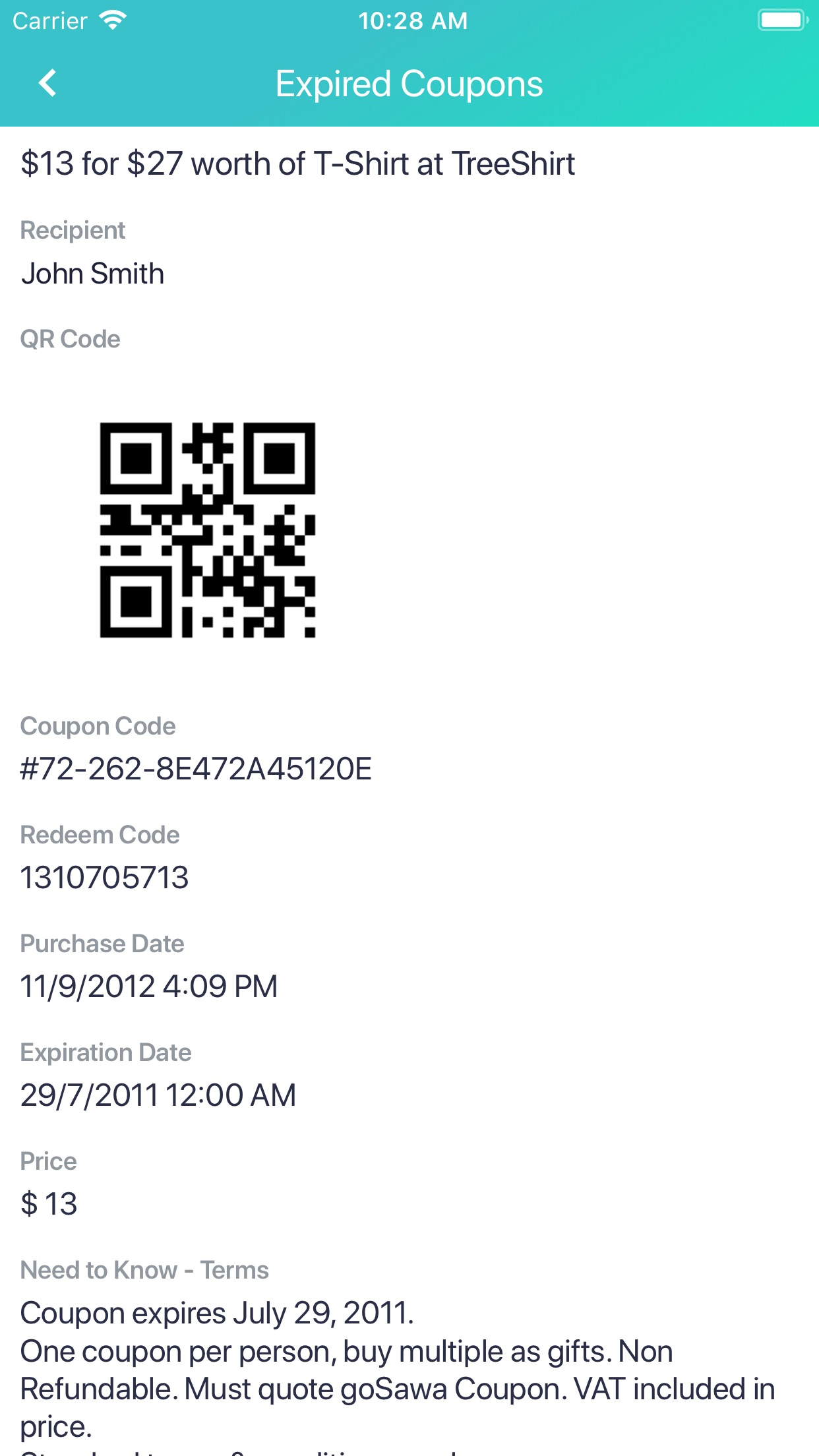Select the coupon title for TreeShirt
819x1456 pixels.
click(x=298, y=165)
